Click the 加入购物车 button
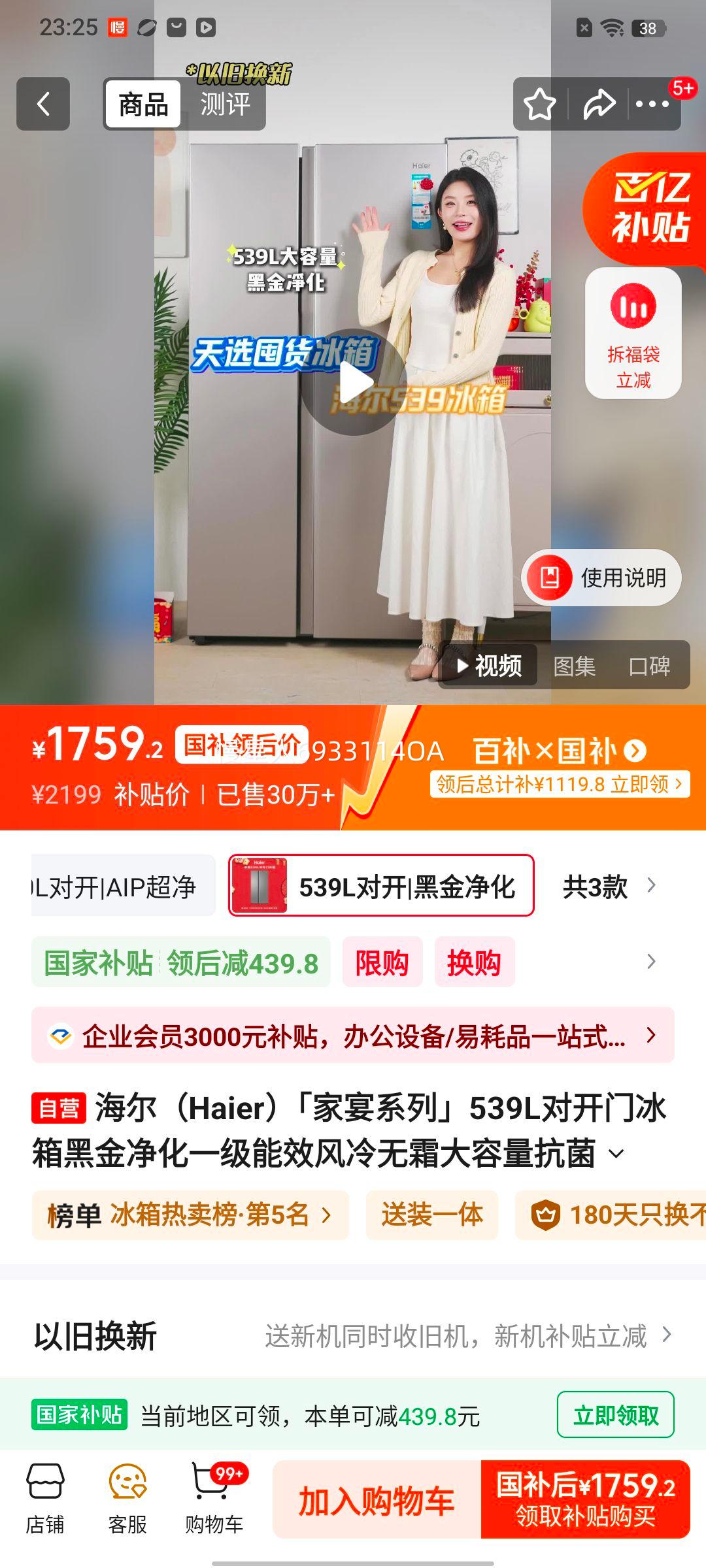Screen dimensions: 706x1568 pos(378,1495)
